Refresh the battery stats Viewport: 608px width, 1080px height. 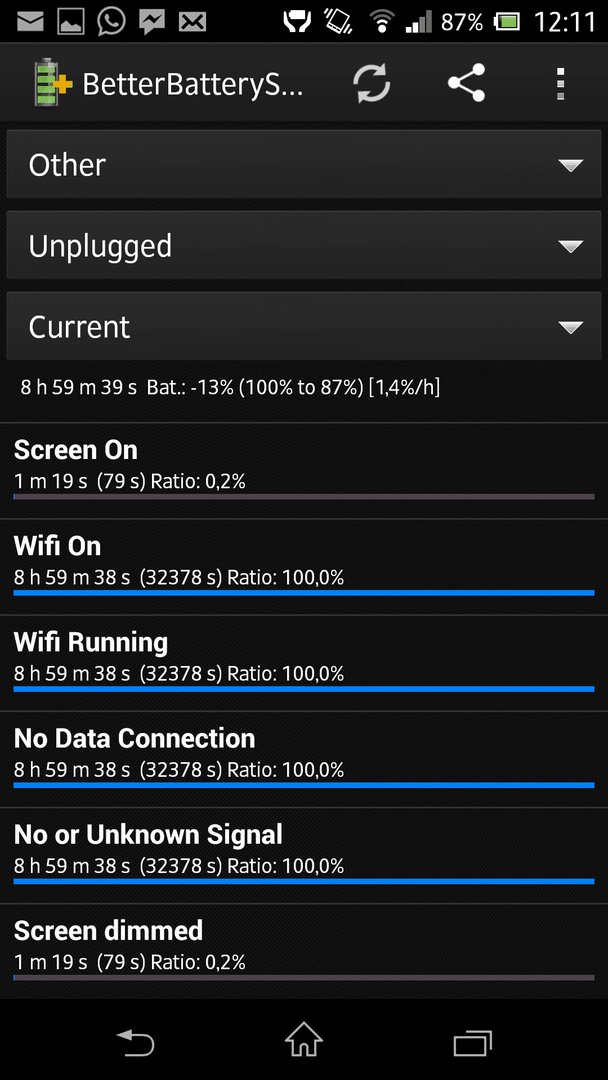click(372, 83)
